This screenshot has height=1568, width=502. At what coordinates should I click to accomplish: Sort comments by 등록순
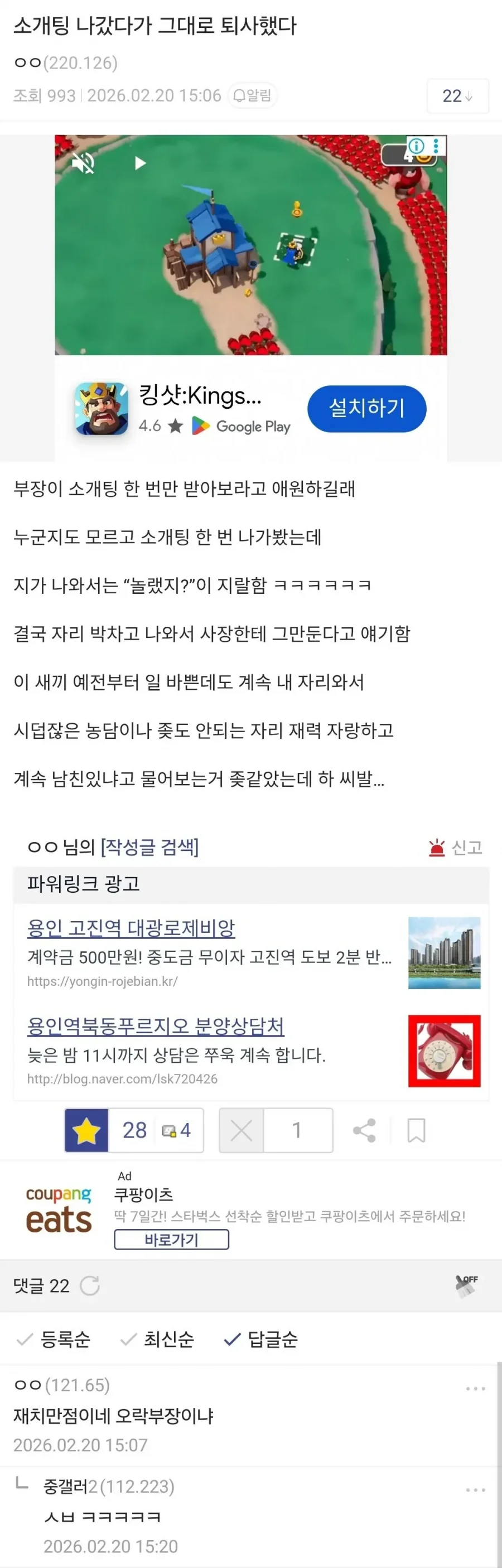tap(54, 1339)
